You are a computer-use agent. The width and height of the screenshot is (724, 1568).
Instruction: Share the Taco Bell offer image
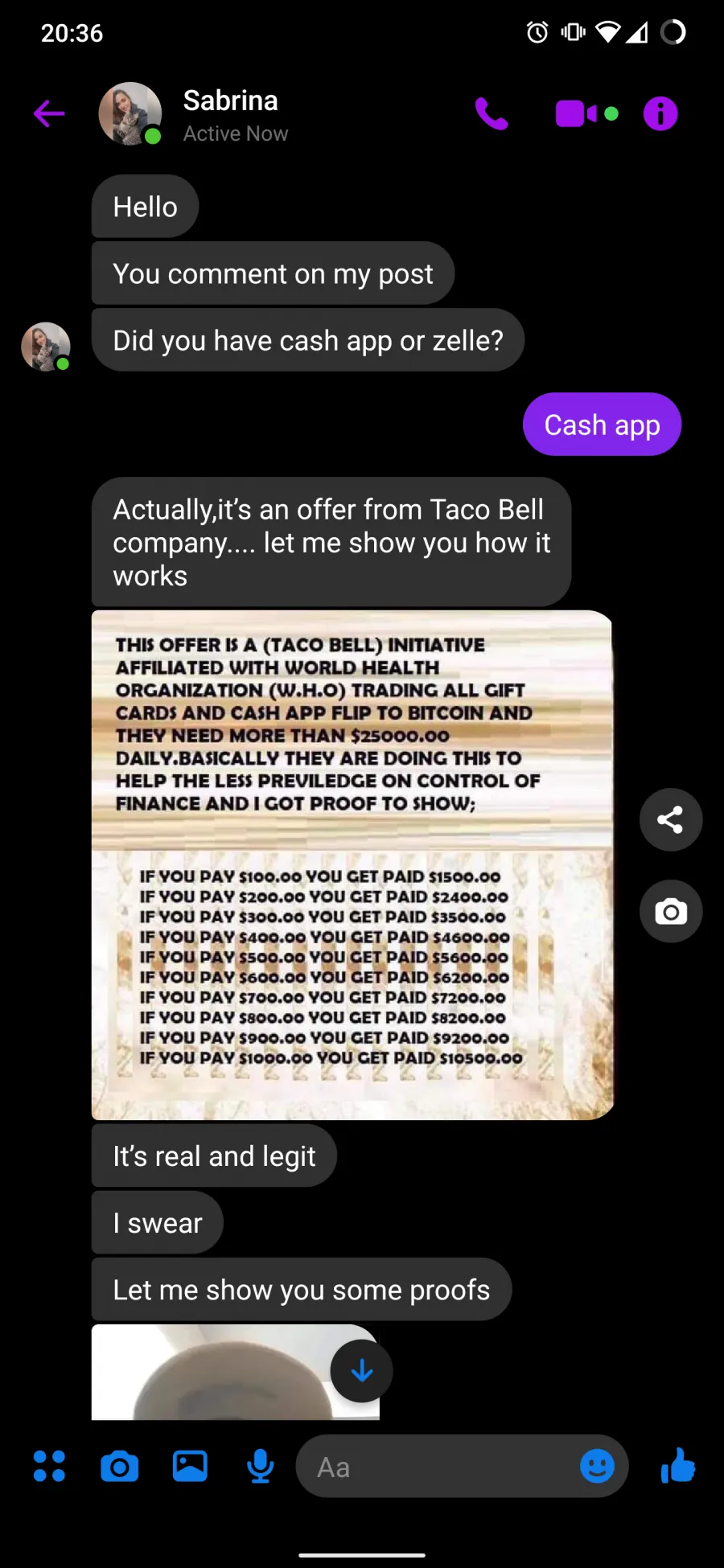671,819
